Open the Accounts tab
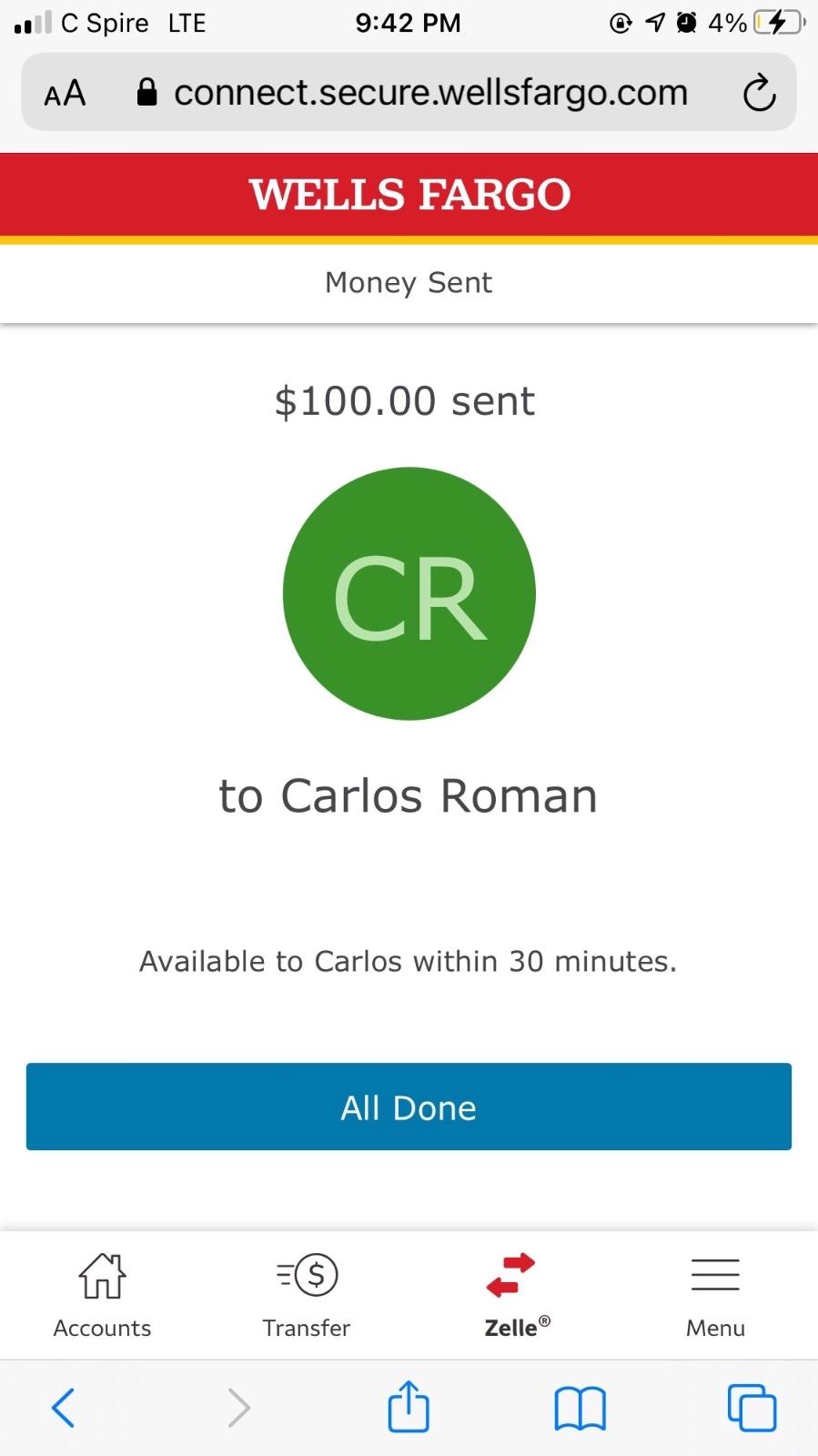818x1456 pixels. tap(102, 1296)
